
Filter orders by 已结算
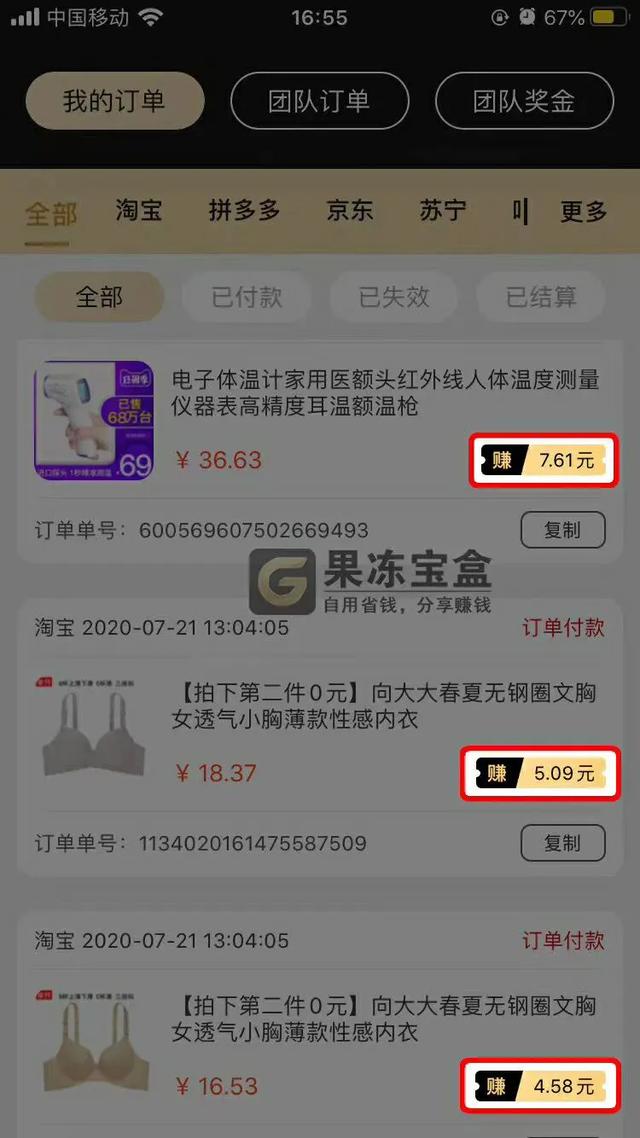point(540,296)
